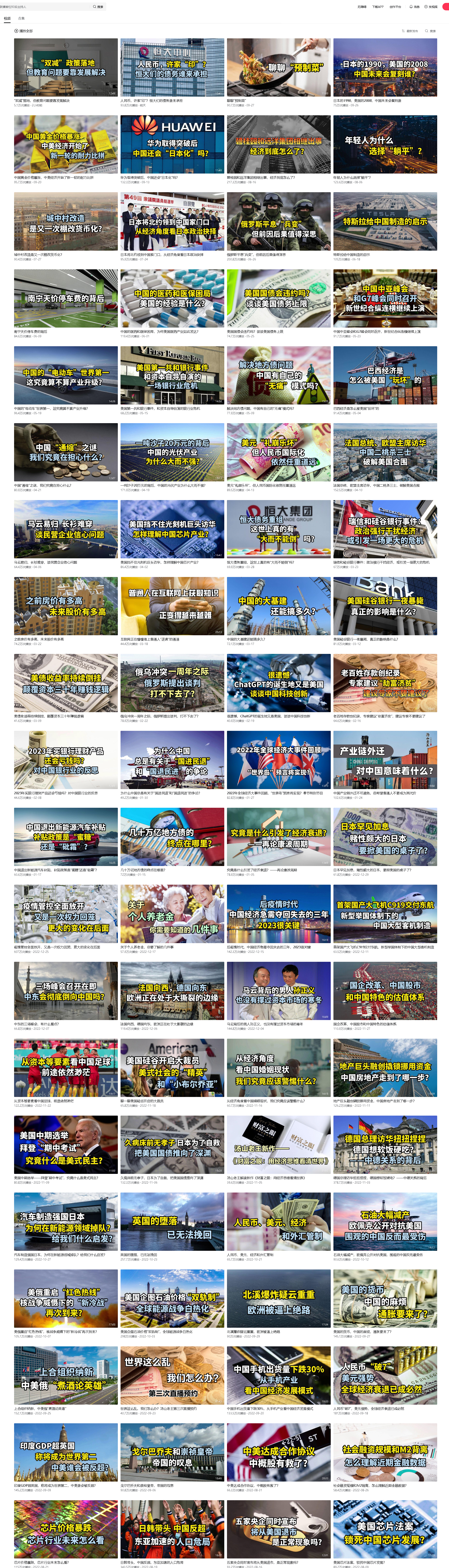Open the 无障碍 accessibility link
This screenshot has width=449, height=1568.
pos(361,7)
